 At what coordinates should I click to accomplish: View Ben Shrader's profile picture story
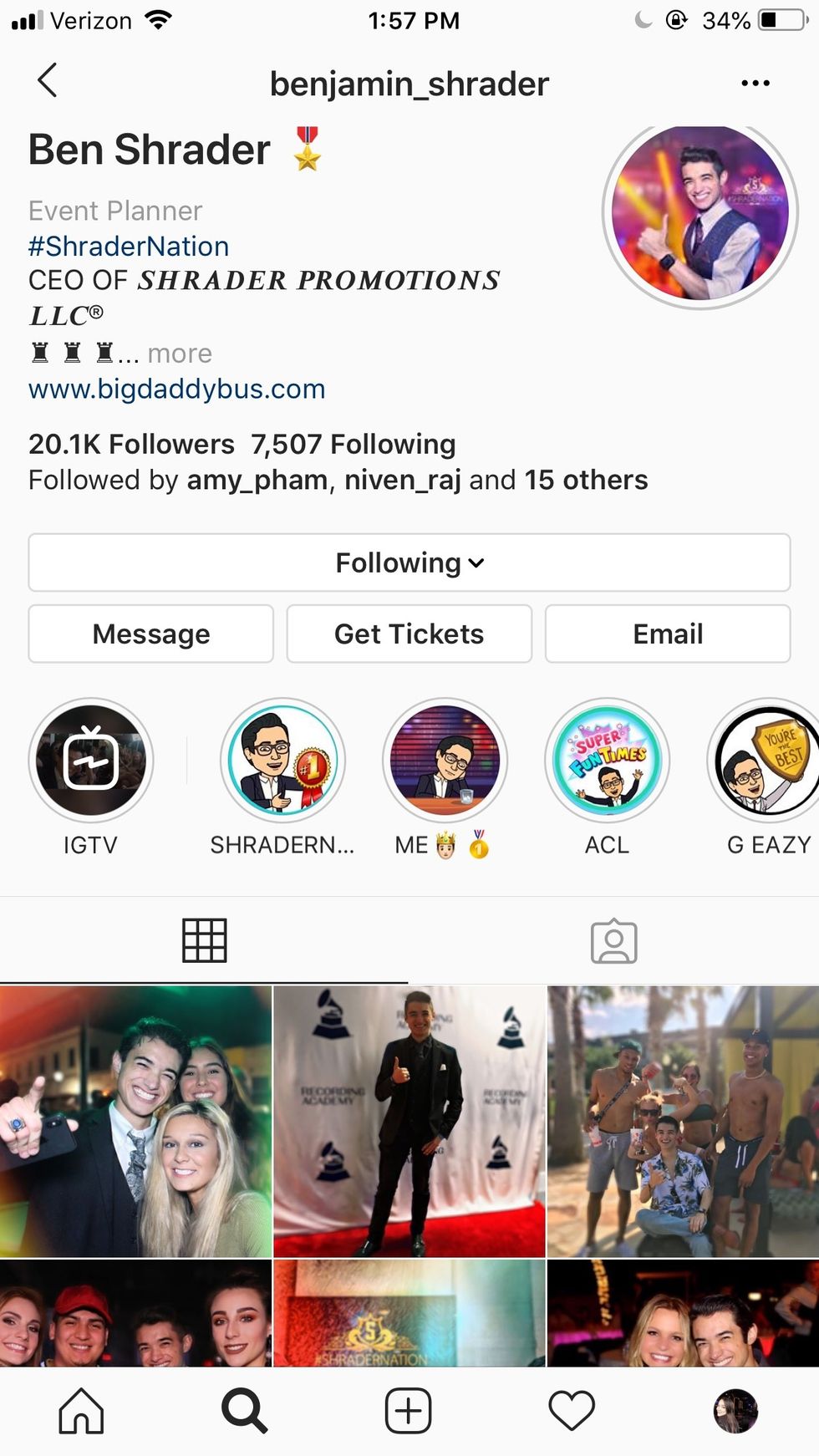699,213
